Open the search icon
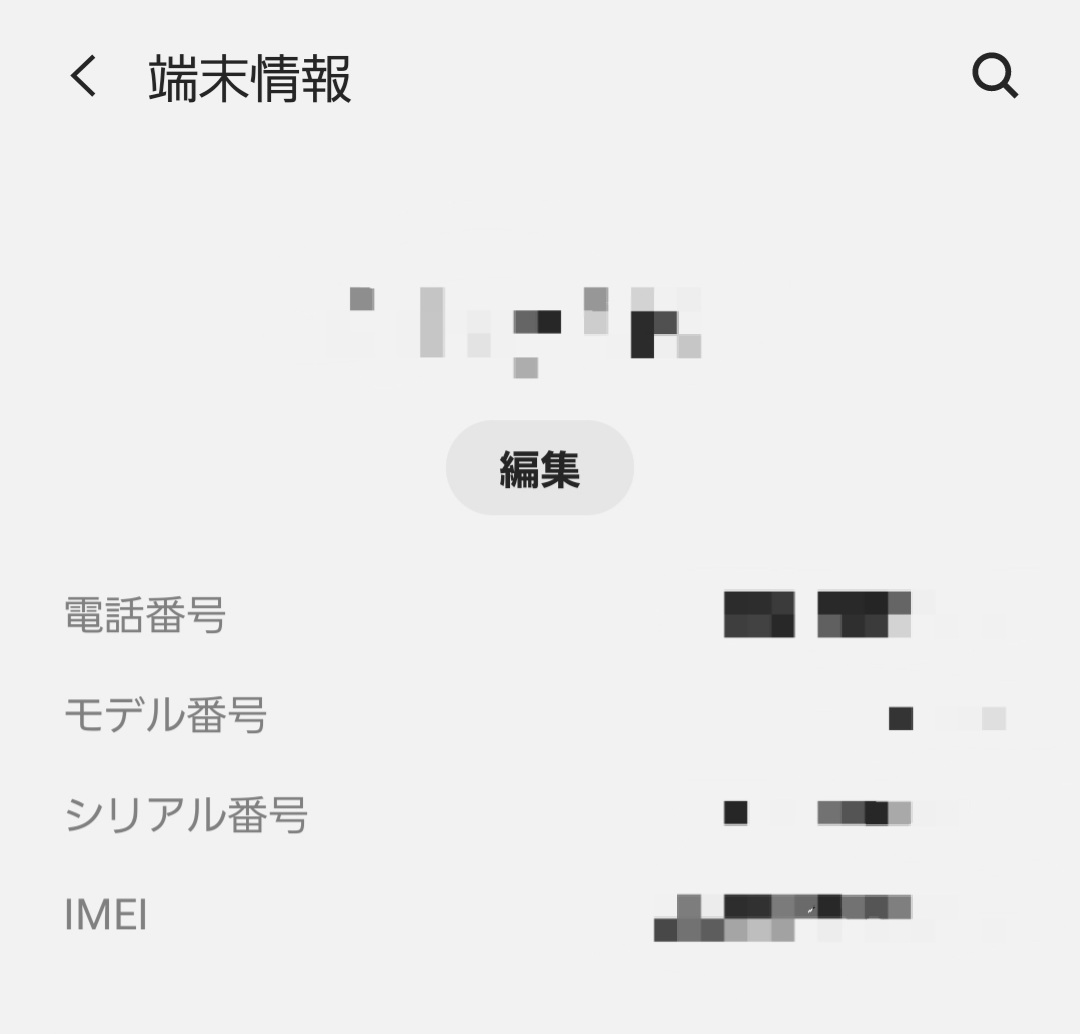This screenshot has width=1080, height=1034. point(995,76)
